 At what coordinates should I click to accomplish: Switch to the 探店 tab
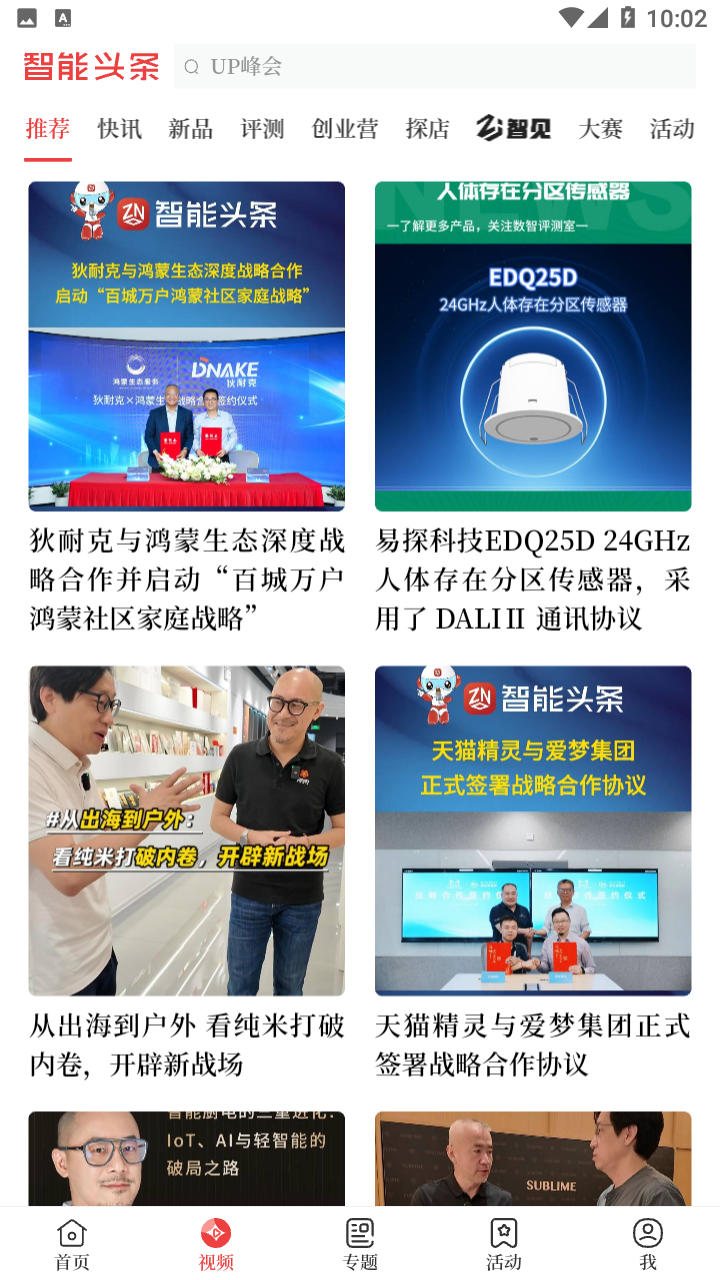[428, 129]
